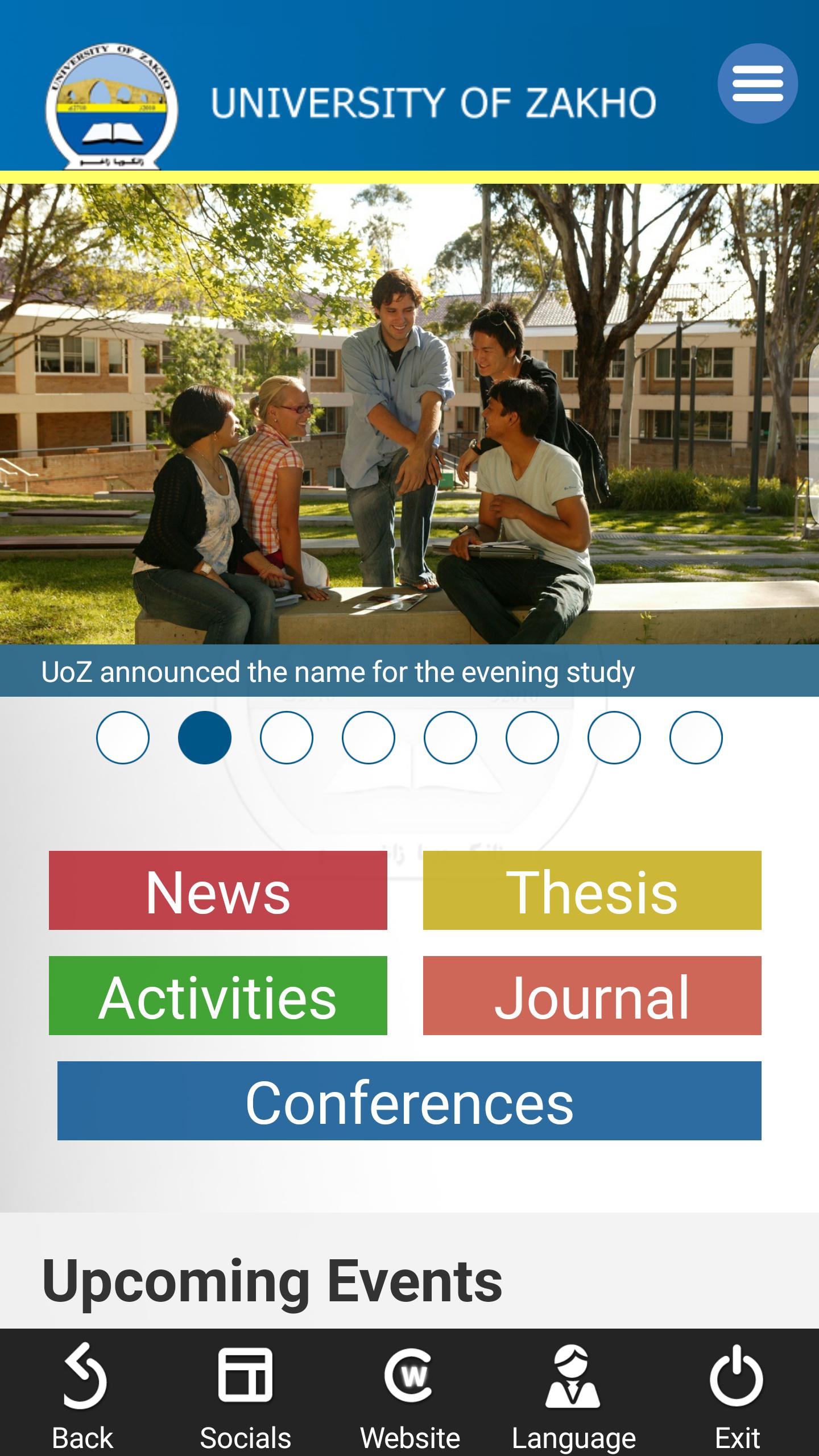Viewport: 819px width, 1456px height.
Task: Open the hamburger menu
Action: [757, 84]
